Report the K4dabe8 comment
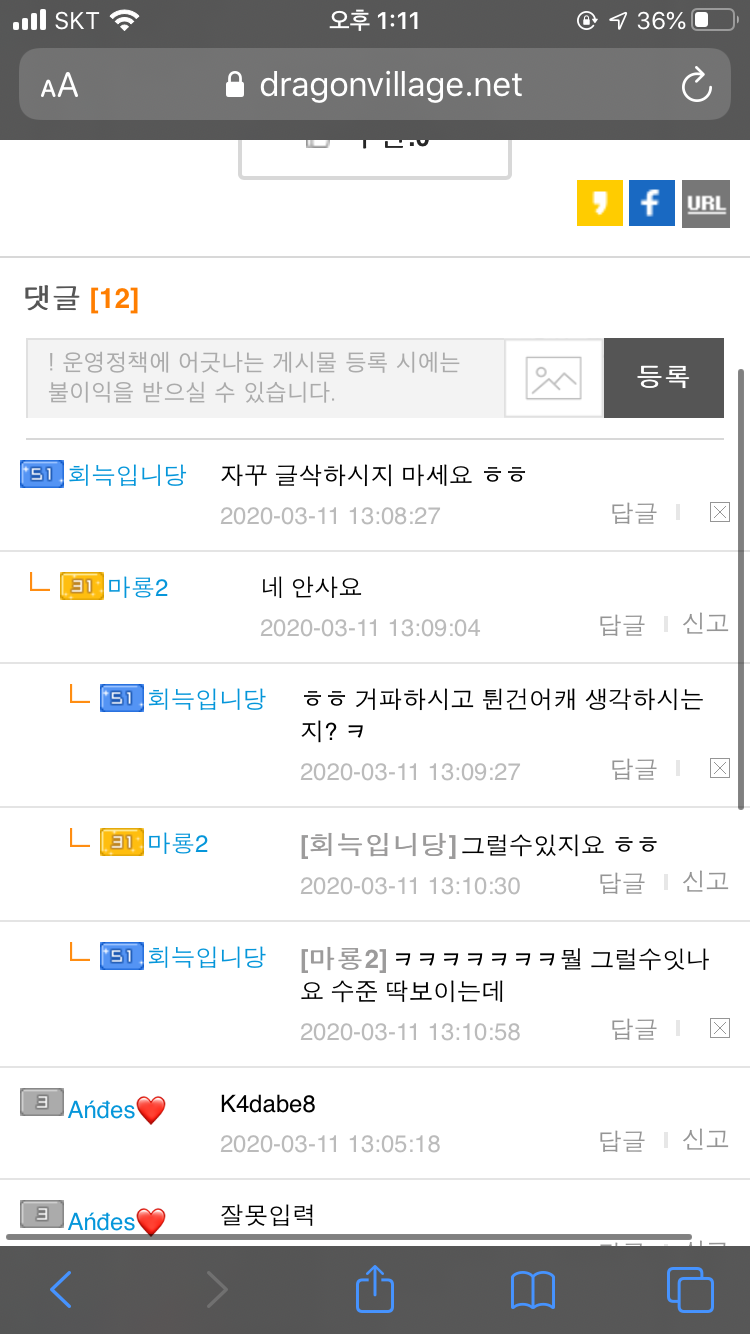This screenshot has height=1334, width=750. click(x=706, y=1139)
